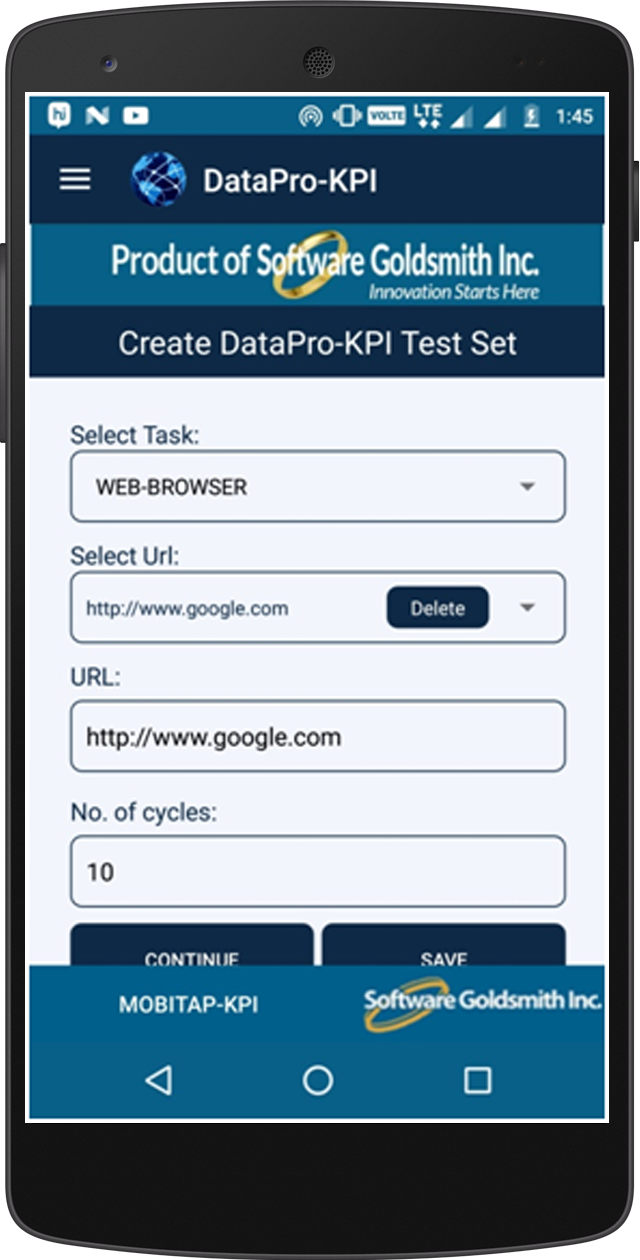Hit the CONTINUE button
This screenshot has width=640, height=1260.
click(192, 945)
